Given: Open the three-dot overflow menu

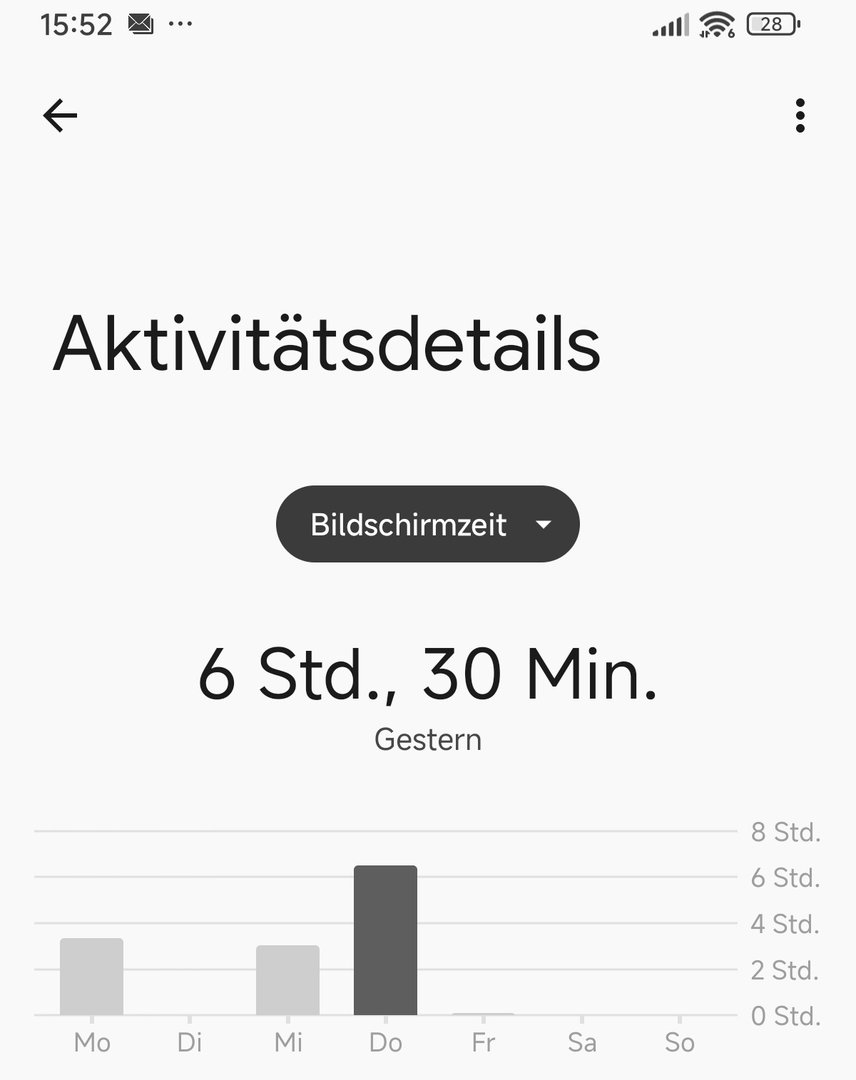Looking at the screenshot, I should (x=799, y=116).
